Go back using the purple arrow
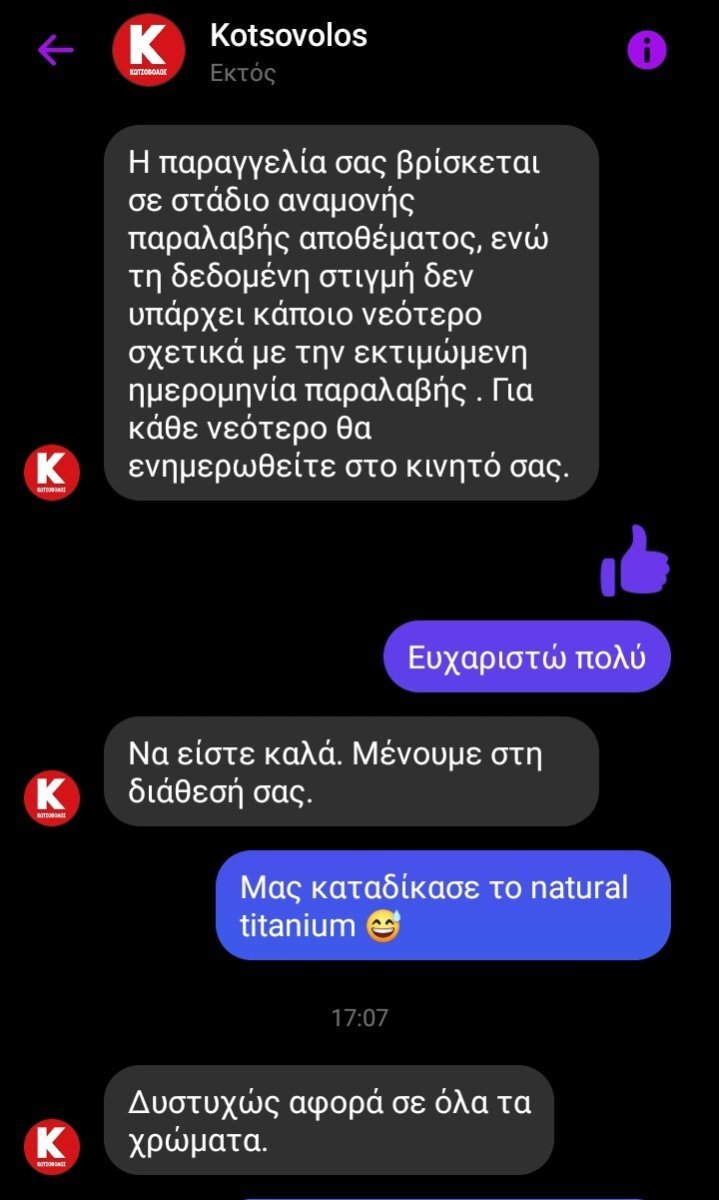Image resolution: width=719 pixels, height=1200 pixels. click(55, 49)
